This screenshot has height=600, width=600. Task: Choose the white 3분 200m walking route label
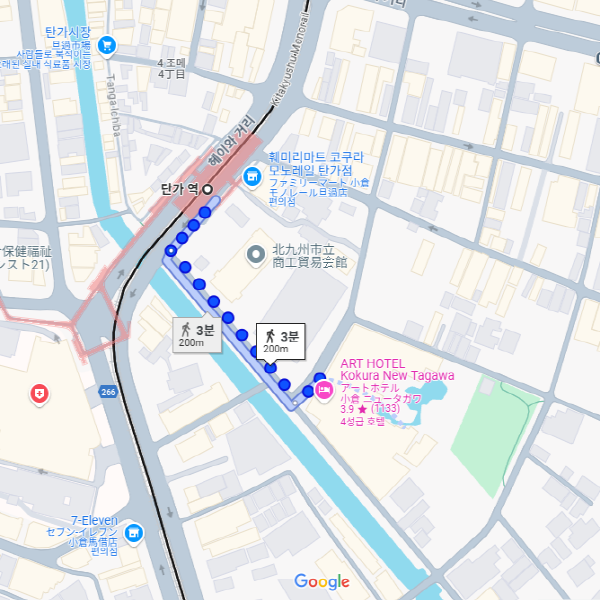pos(280,340)
